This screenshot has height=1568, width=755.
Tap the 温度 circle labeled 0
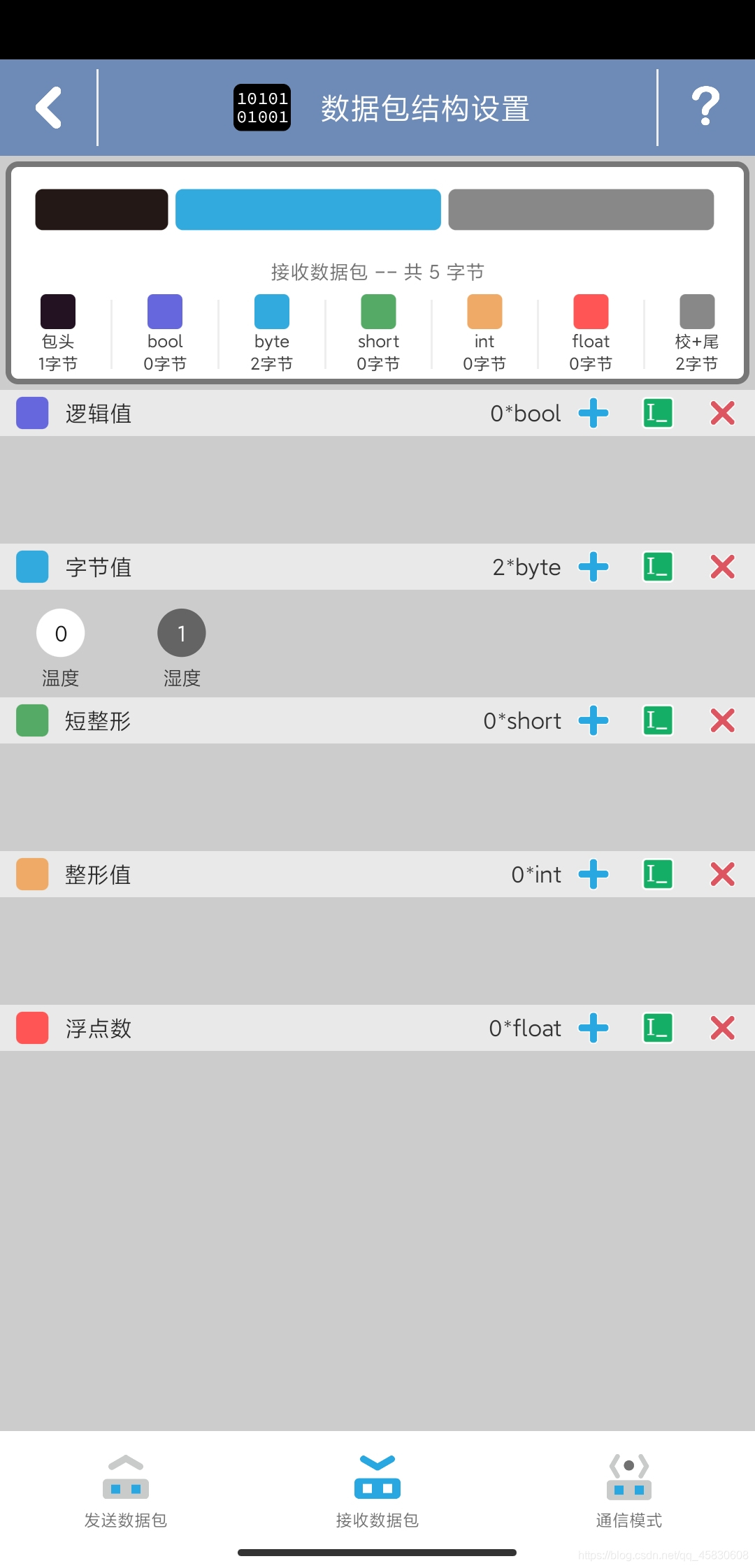60,633
